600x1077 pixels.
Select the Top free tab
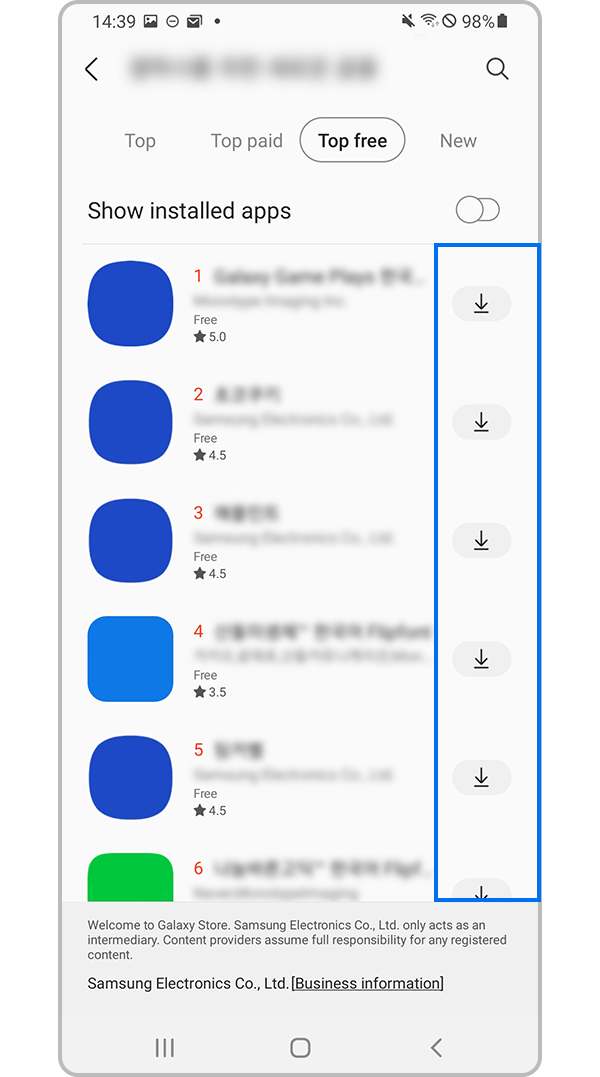tap(352, 141)
